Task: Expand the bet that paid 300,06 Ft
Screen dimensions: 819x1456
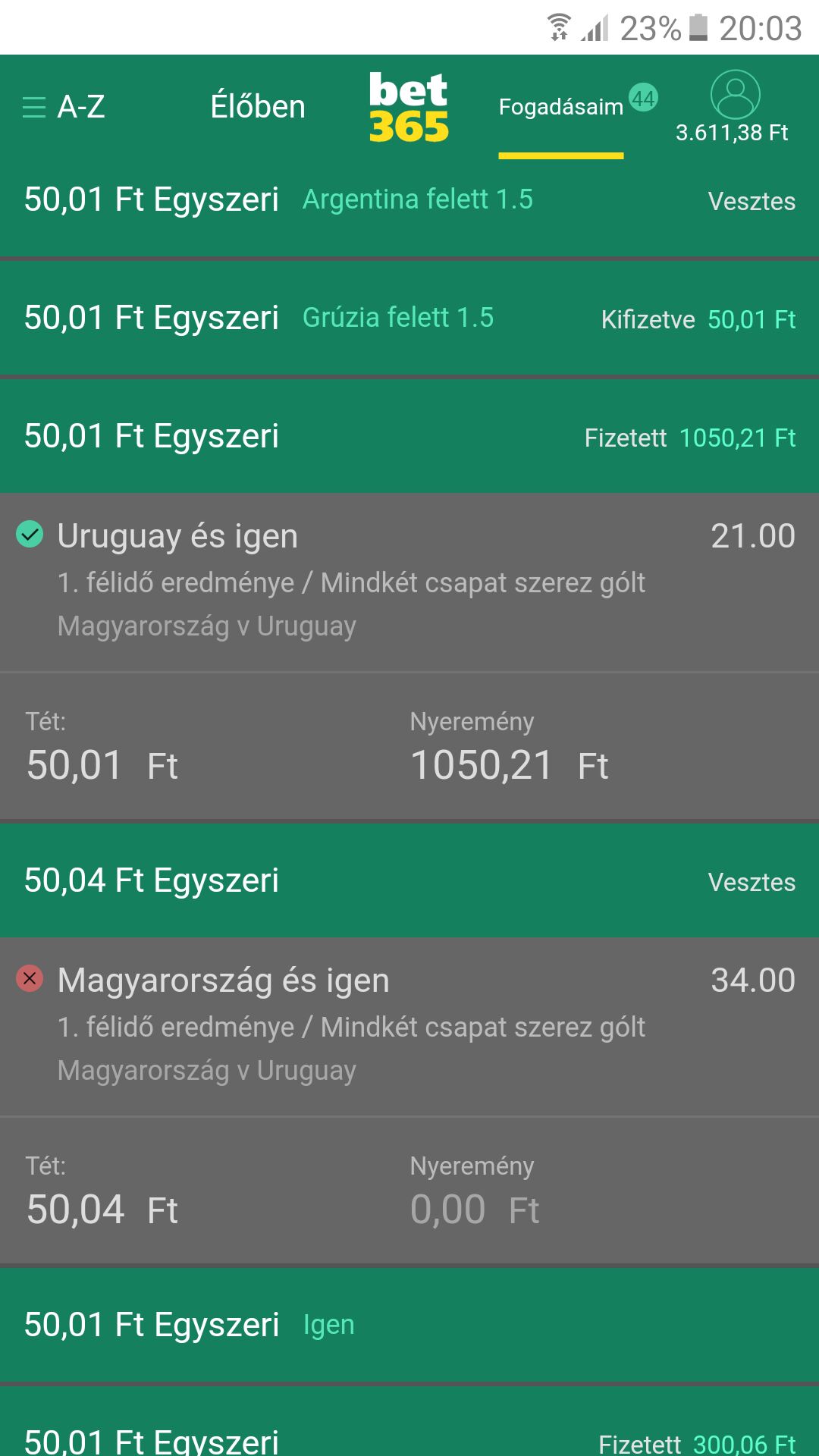Action: pyautogui.click(x=409, y=1439)
